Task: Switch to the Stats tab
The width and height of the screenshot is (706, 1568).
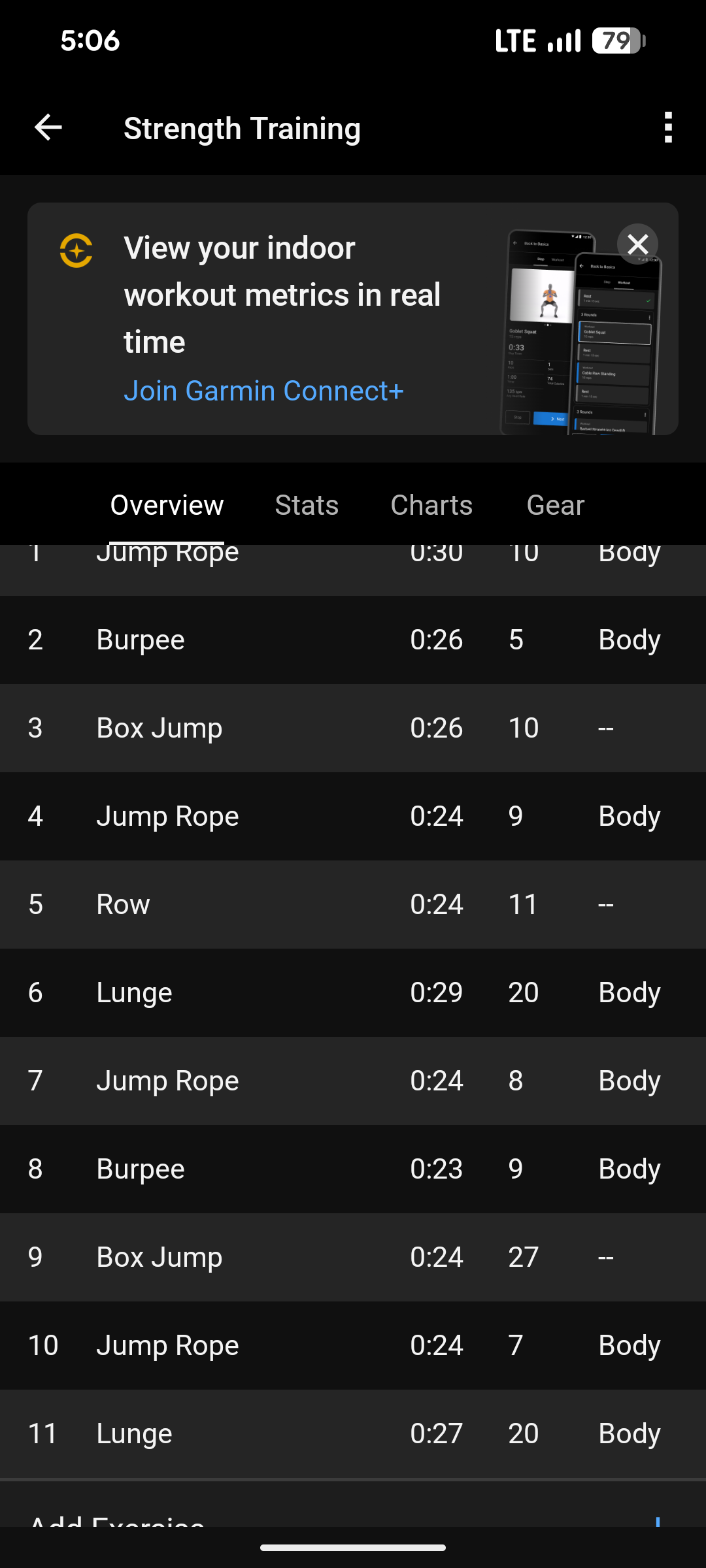Action: [307, 505]
